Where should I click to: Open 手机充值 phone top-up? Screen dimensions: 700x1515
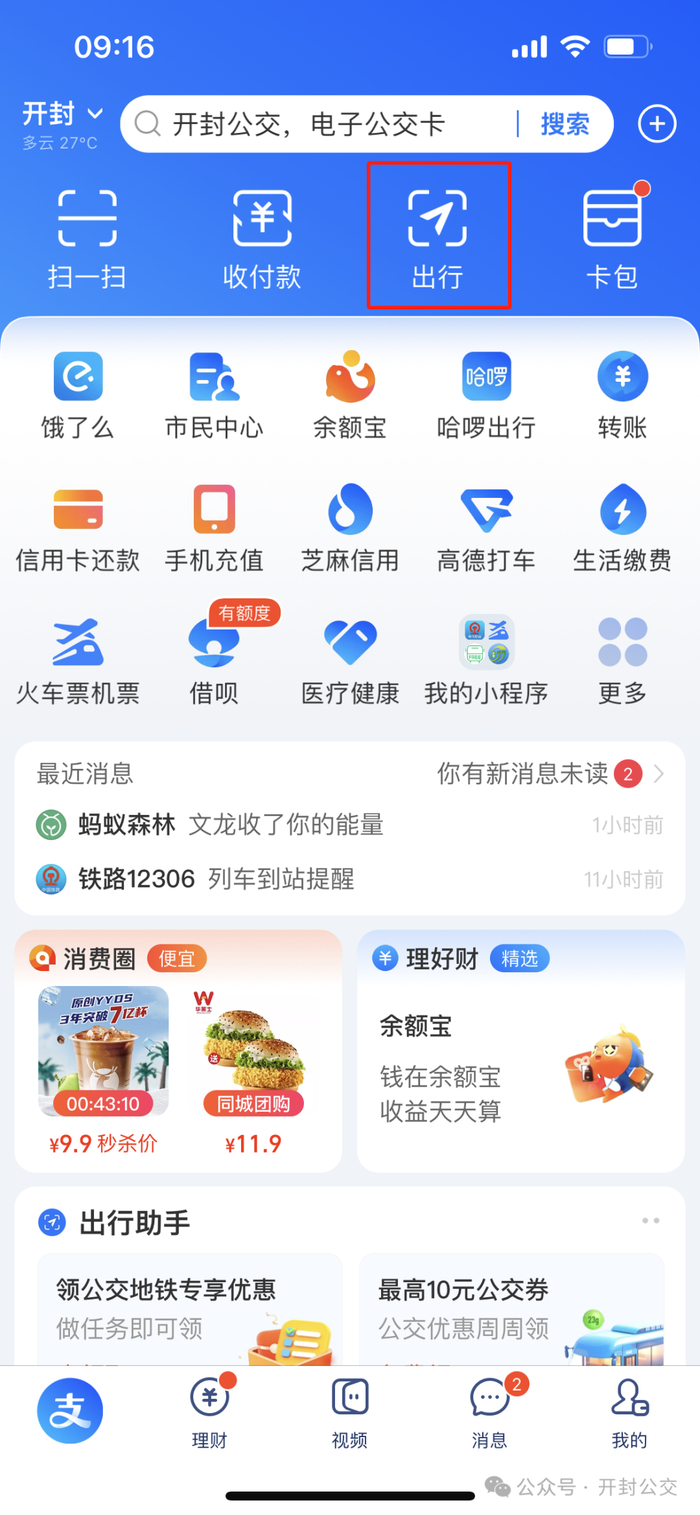[214, 527]
